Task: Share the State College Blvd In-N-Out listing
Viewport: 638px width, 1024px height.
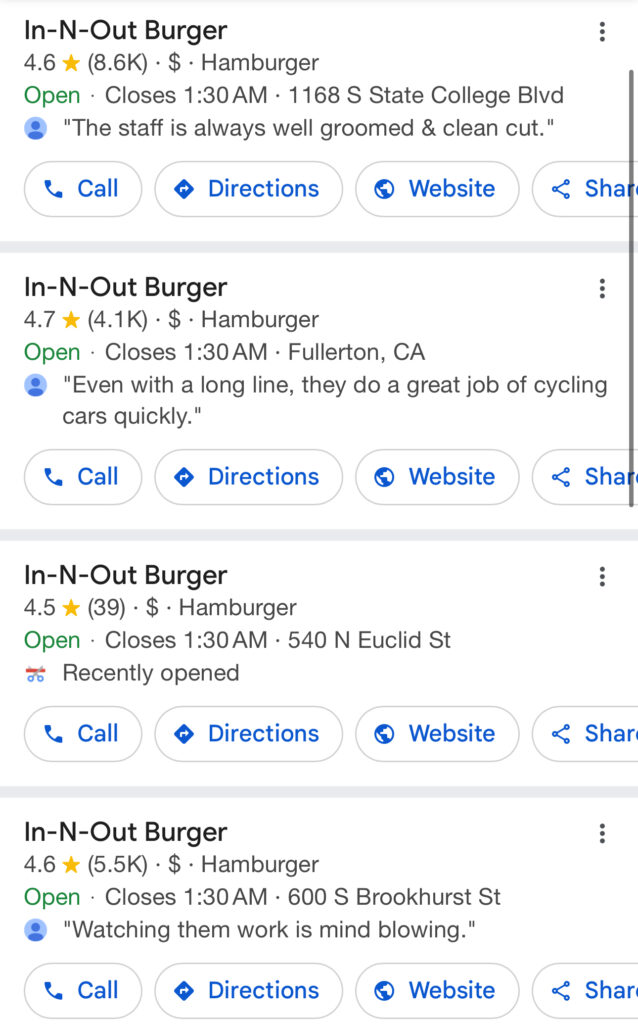Action: (585, 189)
